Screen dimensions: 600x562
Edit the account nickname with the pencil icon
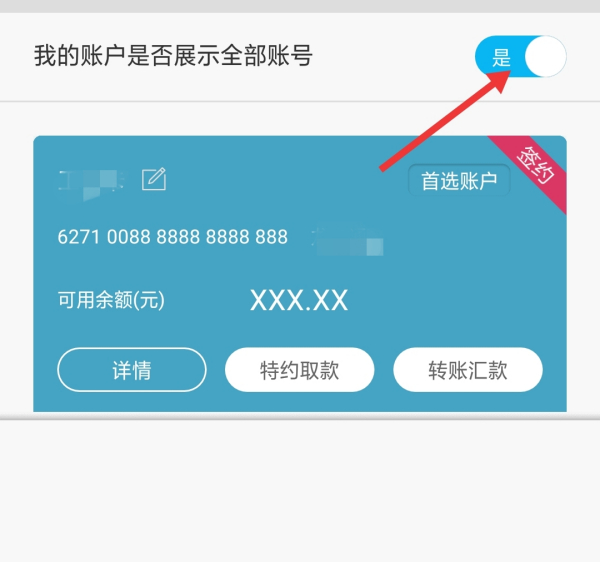coord(153,180)
